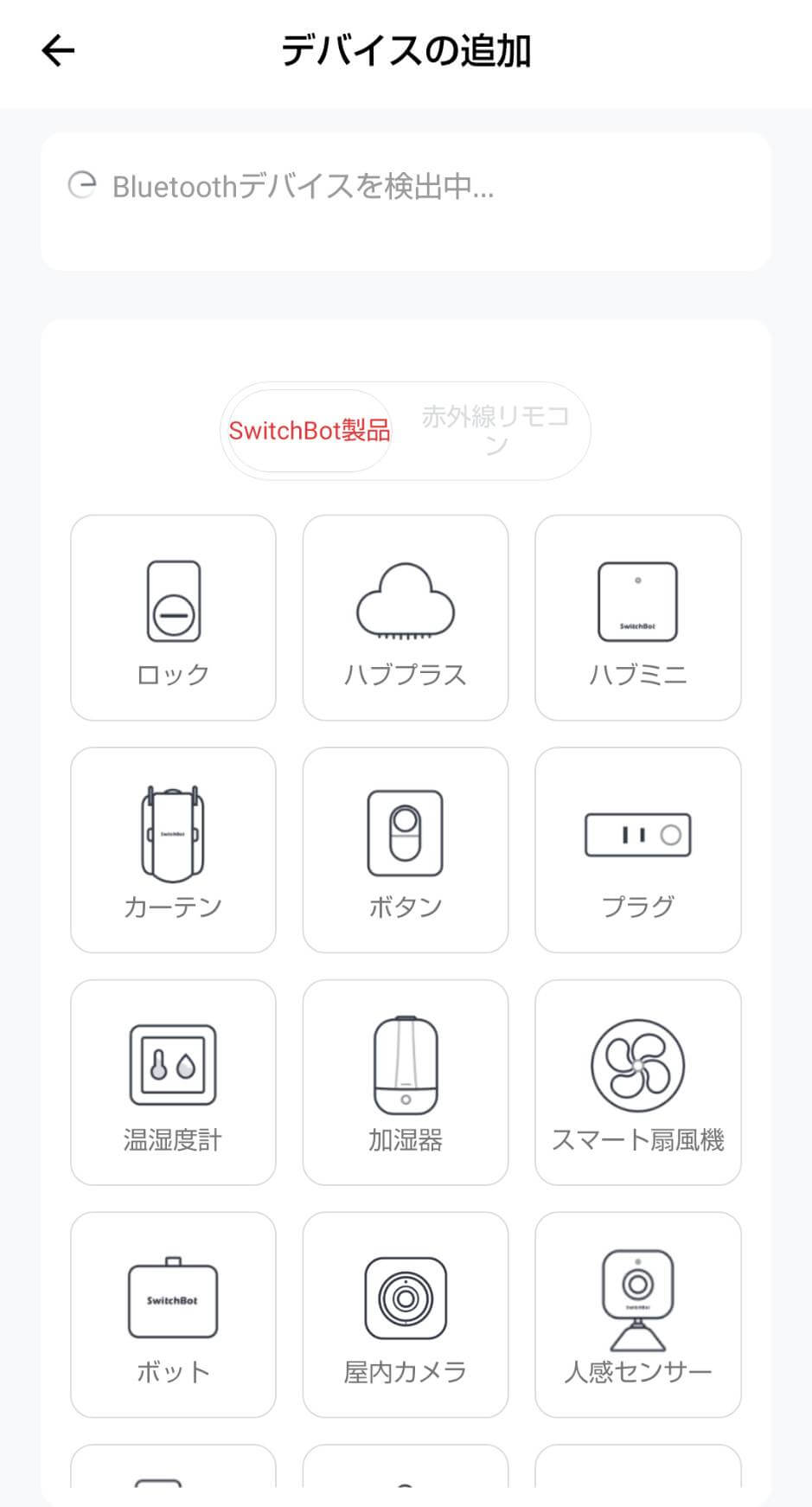The image size is (812, 1507).
Task: Select the SwitchBot製品 tab
Action: point(310,431)
